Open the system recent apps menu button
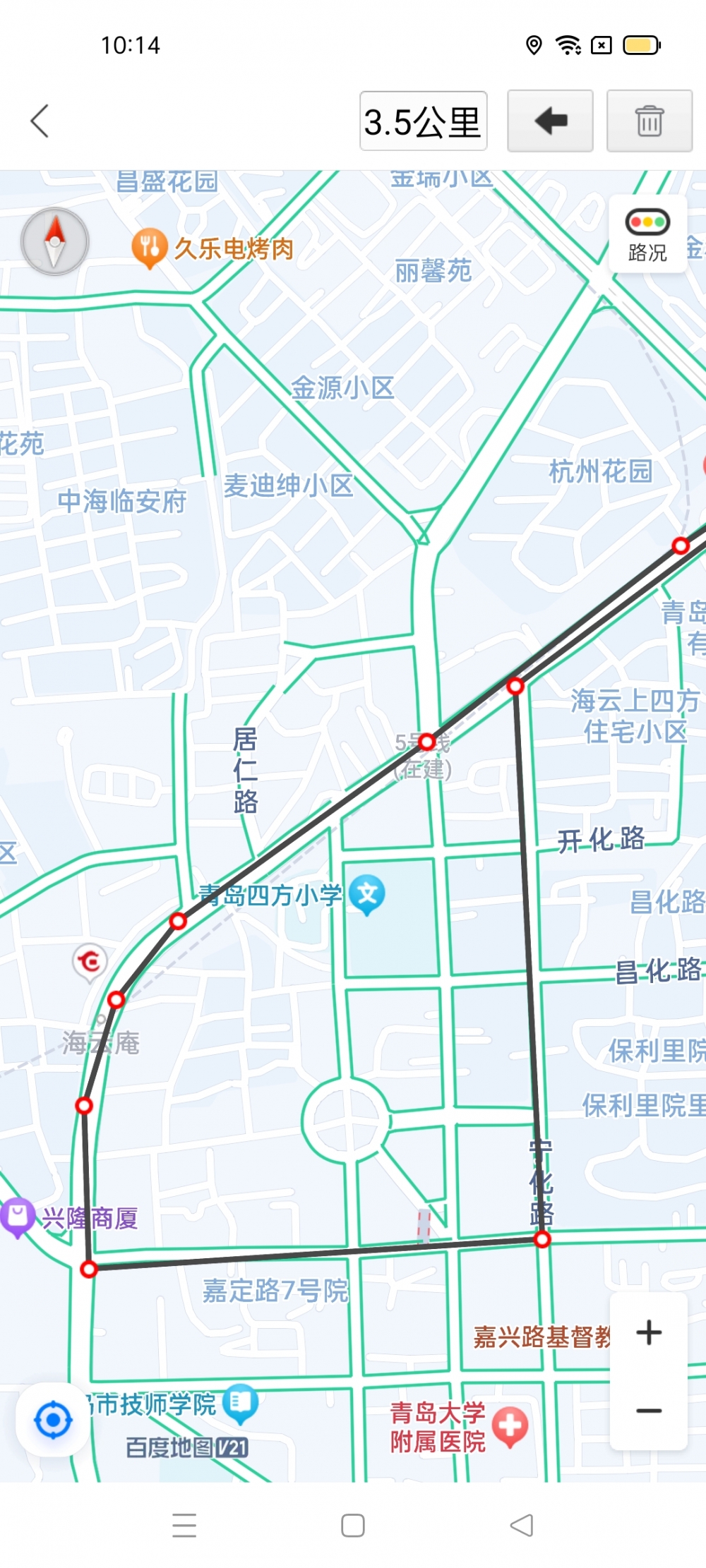Screen dimensions: 706x1568 pyautogui.click(x=184, y=1526)
